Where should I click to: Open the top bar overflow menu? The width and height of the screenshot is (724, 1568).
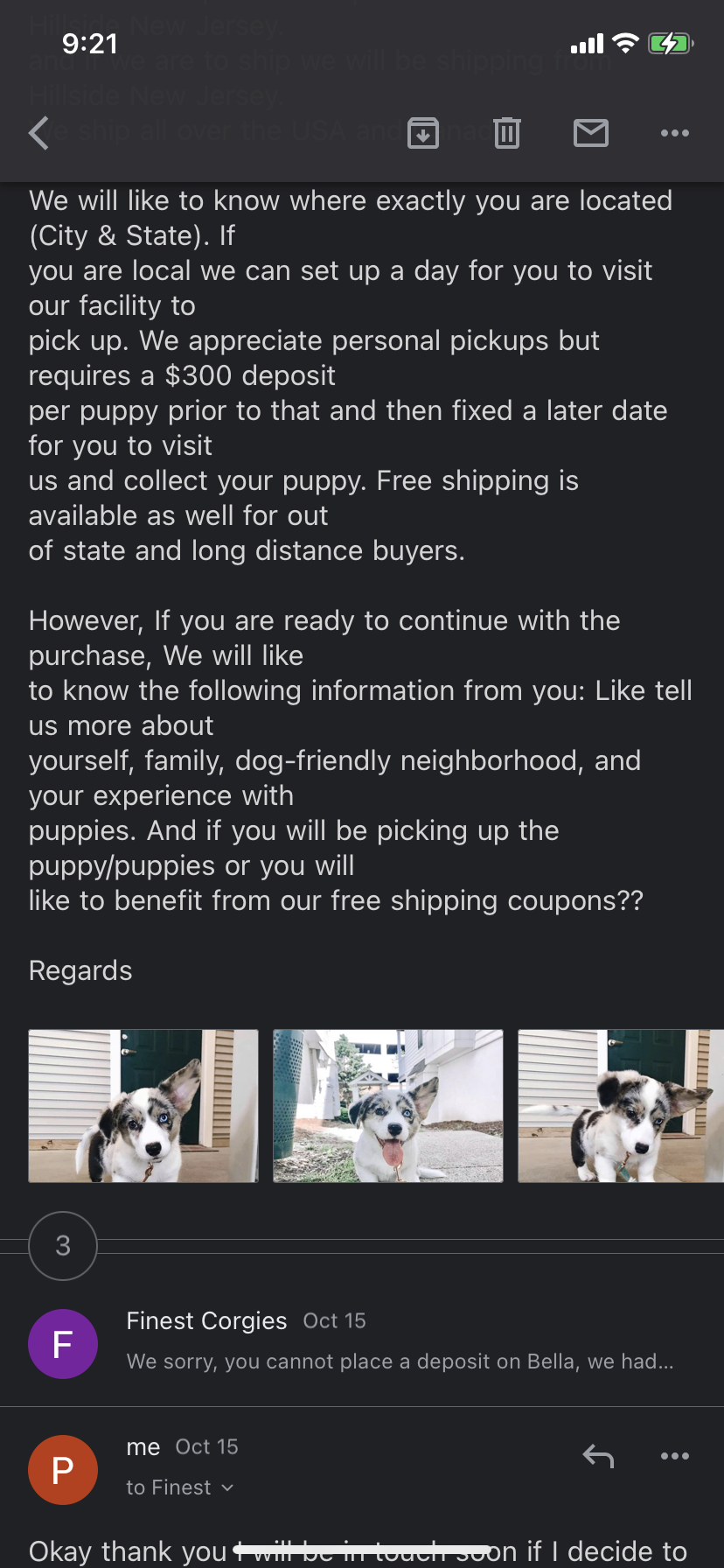pyautogui.click(x=675, y=133)
